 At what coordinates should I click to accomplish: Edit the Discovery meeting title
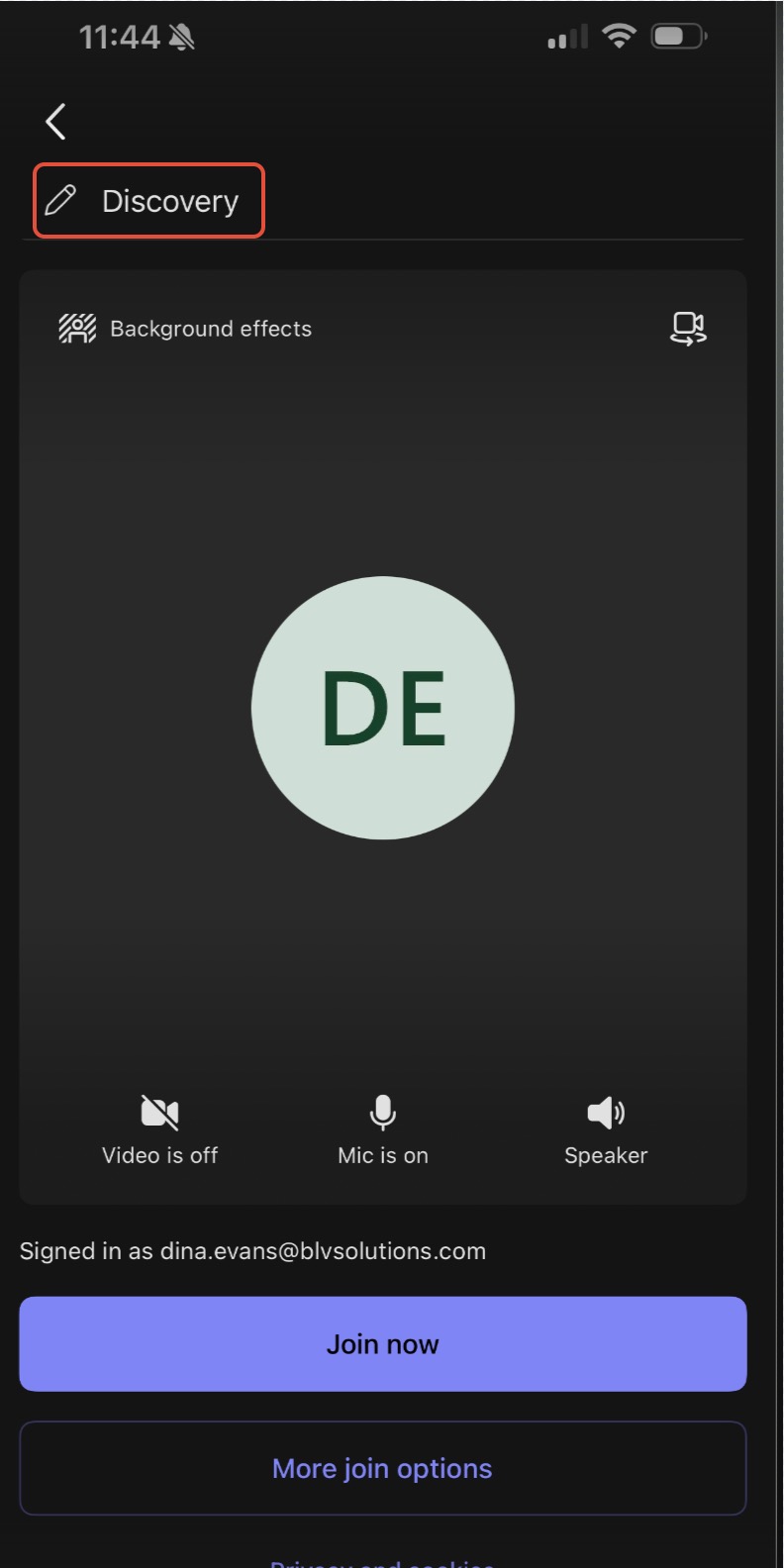point(150,201)
